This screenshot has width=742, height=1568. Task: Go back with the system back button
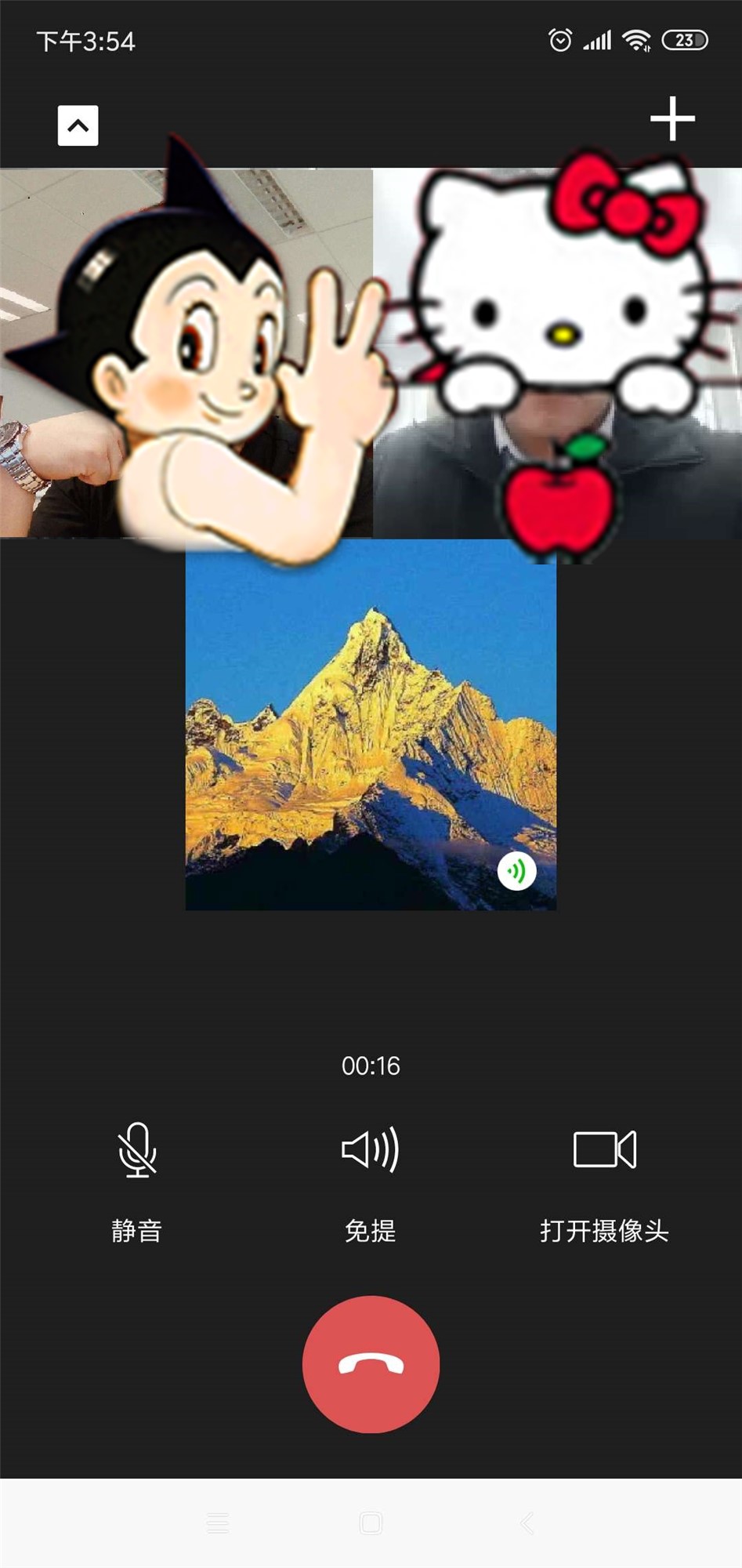click(x=527, y=1523)
